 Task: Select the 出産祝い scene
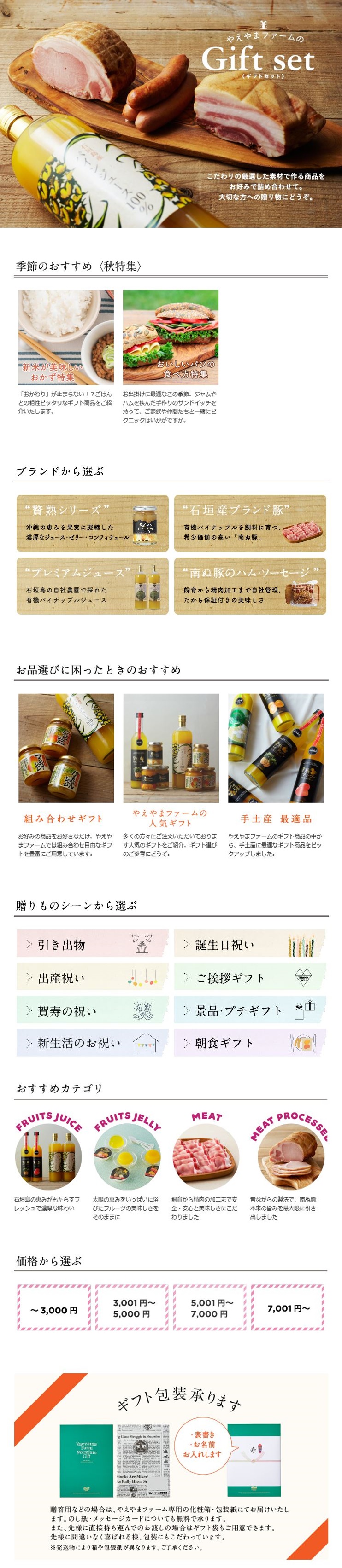click(93, 977)
